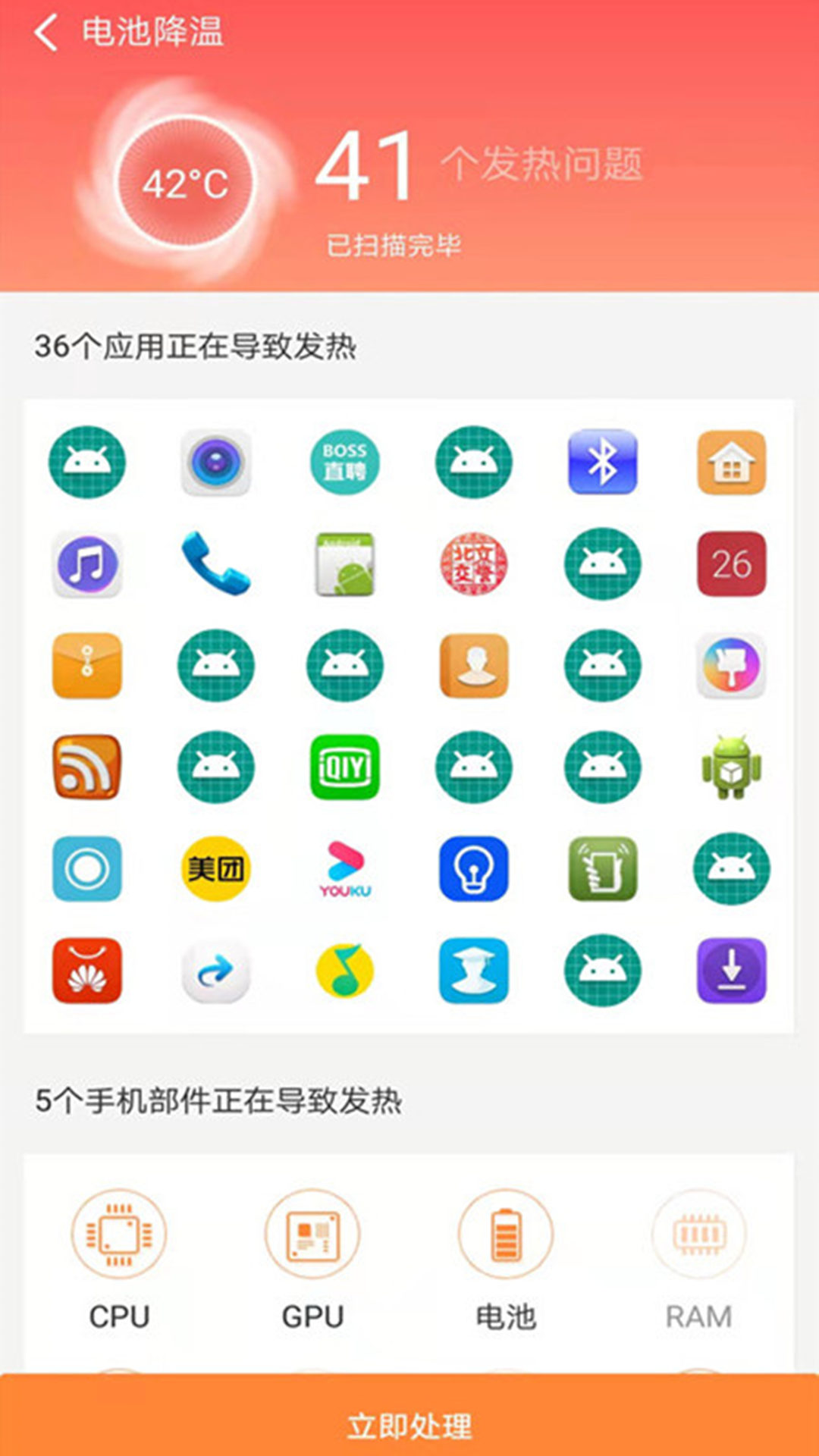The width and height of the screenshot is (819, 1456).
Task: Go back from 电池降温 screen
Action: coord(47,33)
